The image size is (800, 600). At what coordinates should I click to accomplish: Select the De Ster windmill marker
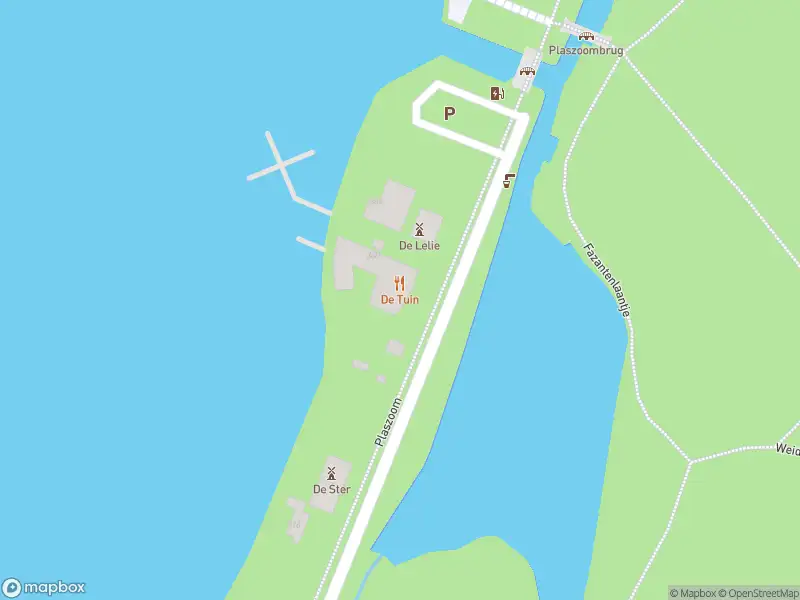pos(332,473)
